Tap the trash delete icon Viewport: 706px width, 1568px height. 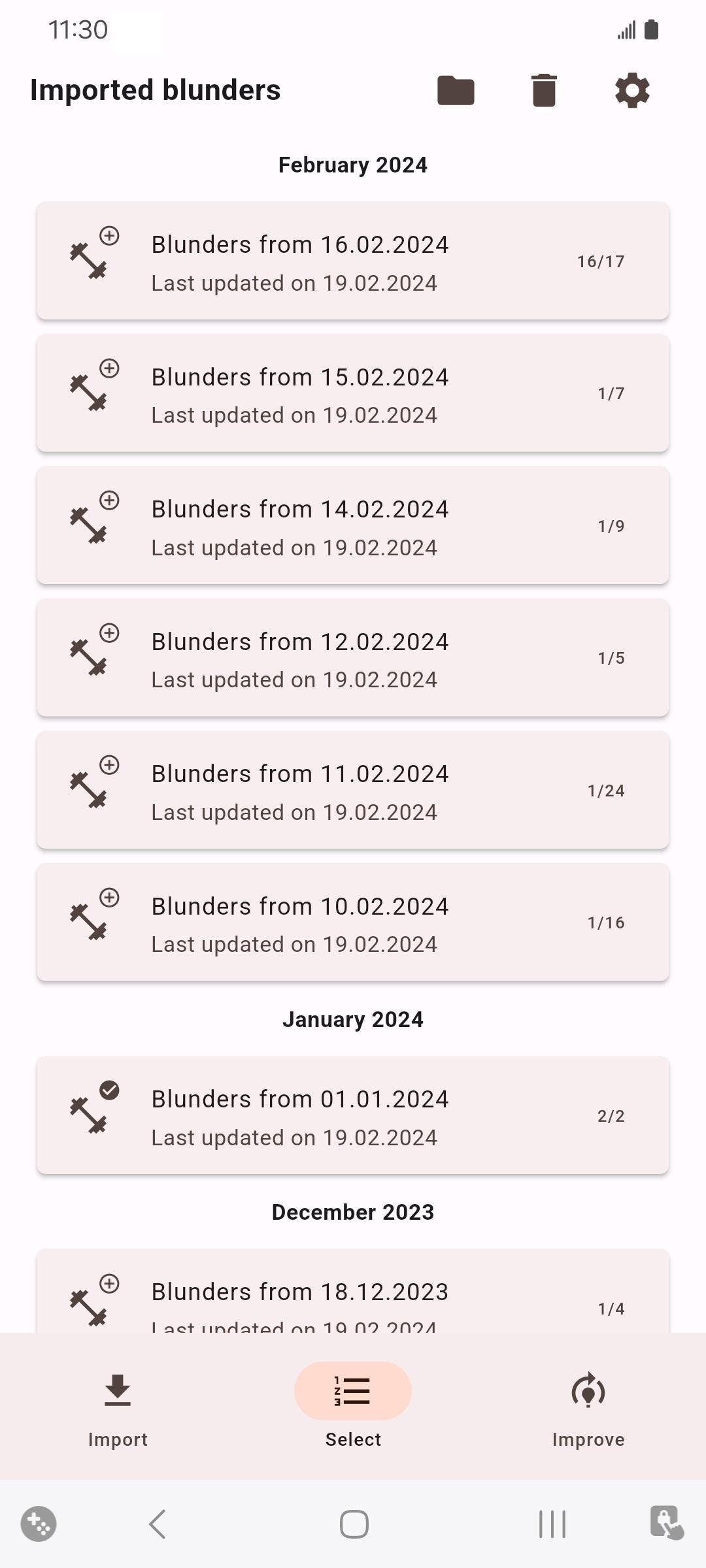[544, 90]
